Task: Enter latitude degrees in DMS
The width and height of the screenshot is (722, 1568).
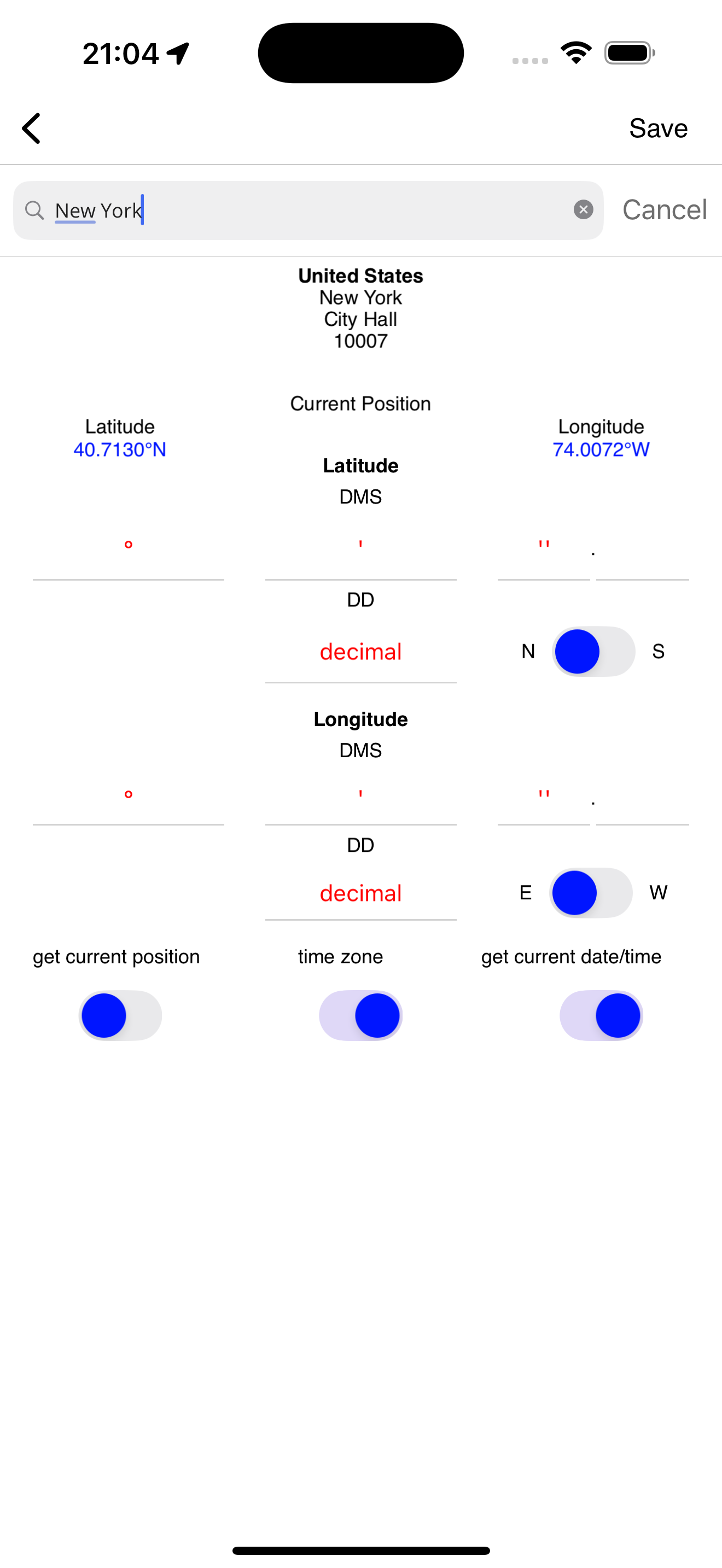Action: [x=129, y=554]
